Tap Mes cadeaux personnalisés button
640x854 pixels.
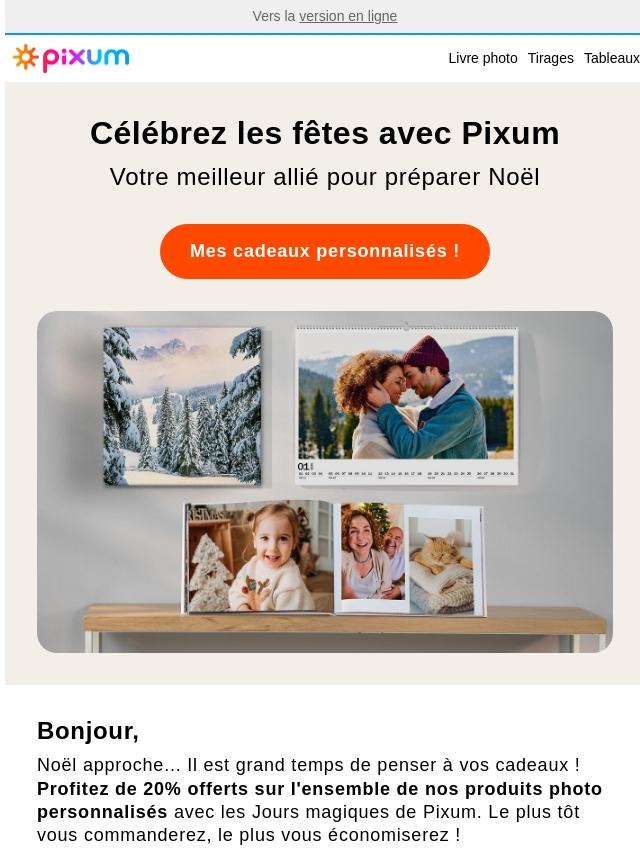pos(325,251)
